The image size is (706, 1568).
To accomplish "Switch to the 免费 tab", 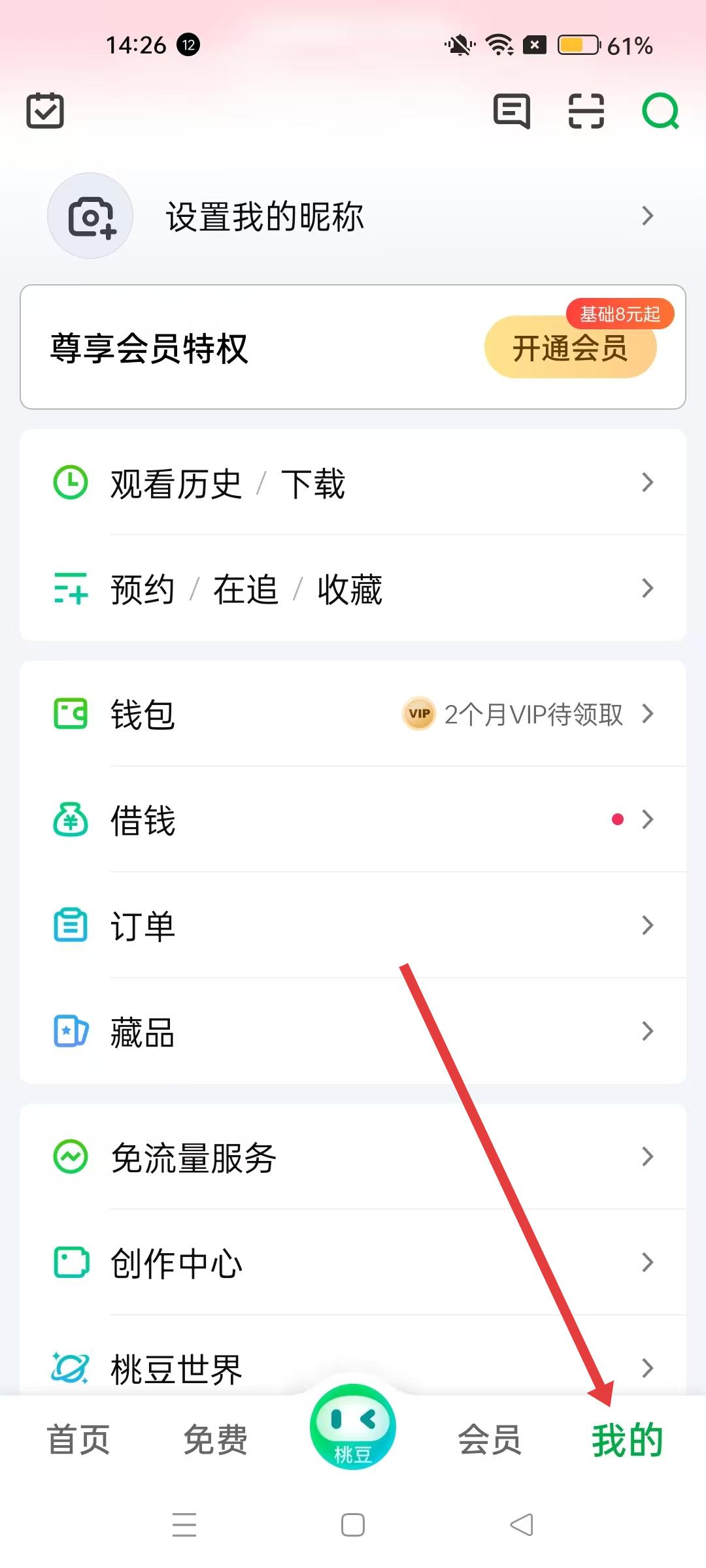I will [x=216, y=1439].
